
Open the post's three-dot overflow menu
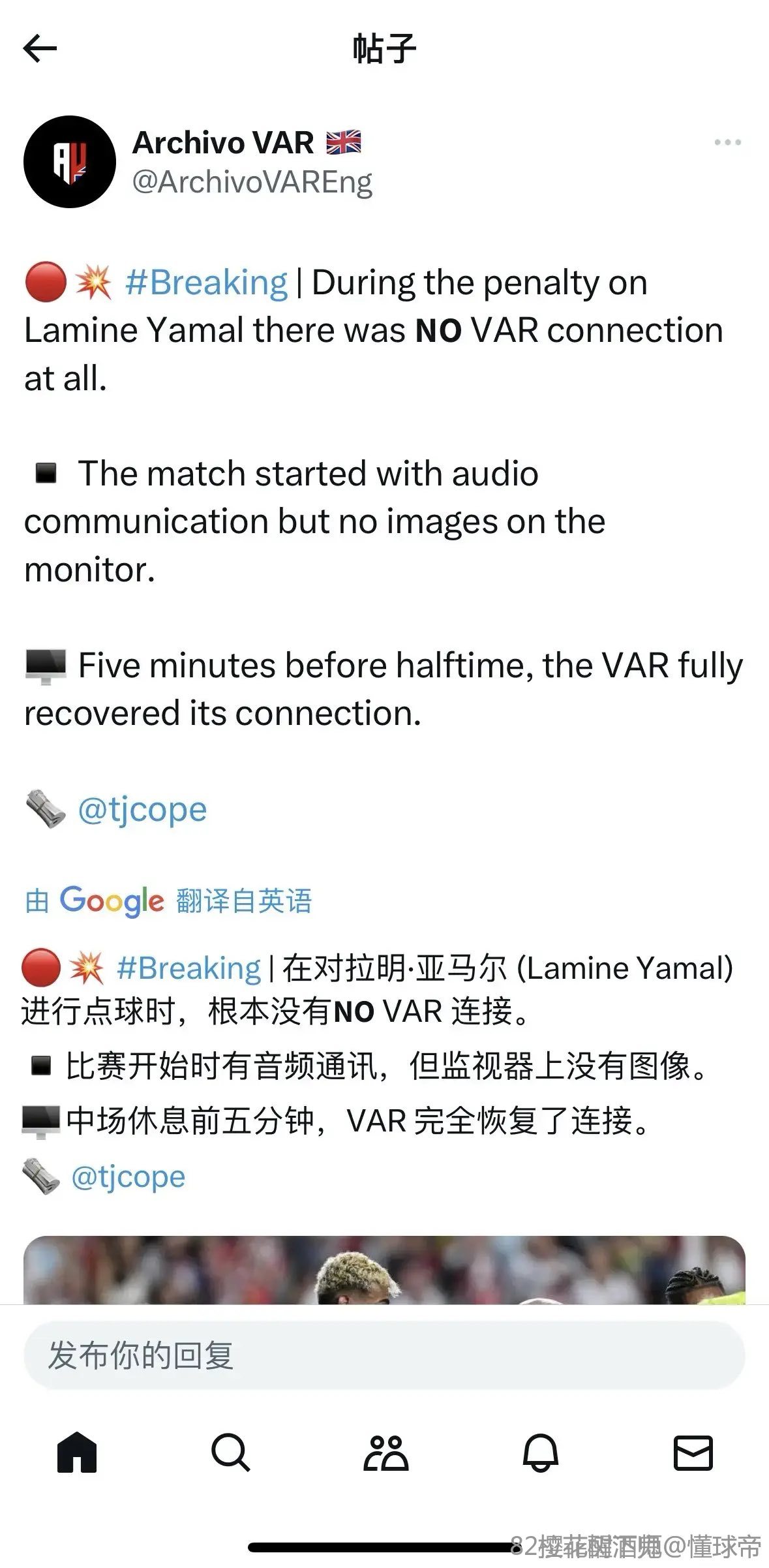(x=727, y=142)
